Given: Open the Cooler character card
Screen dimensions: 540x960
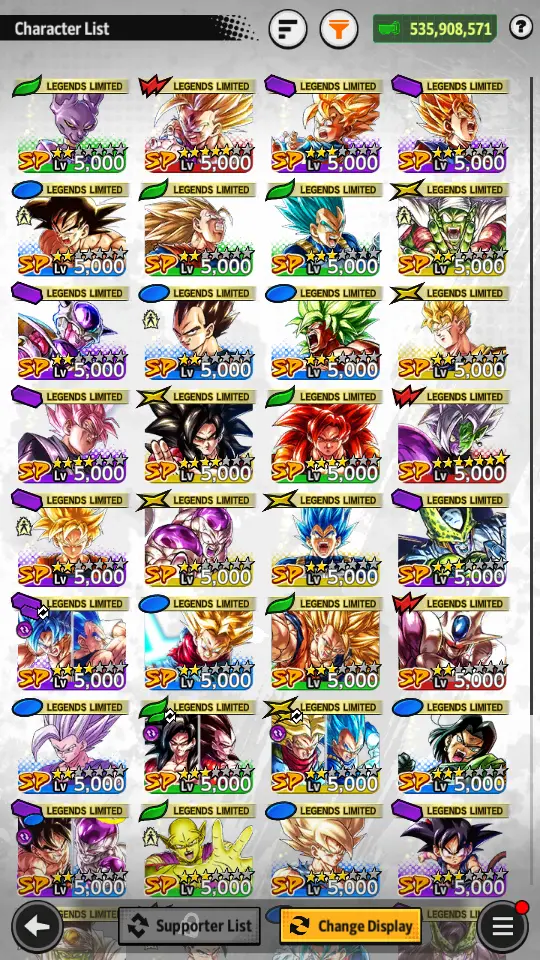Looking at the screenshot, I should (452, 643).
